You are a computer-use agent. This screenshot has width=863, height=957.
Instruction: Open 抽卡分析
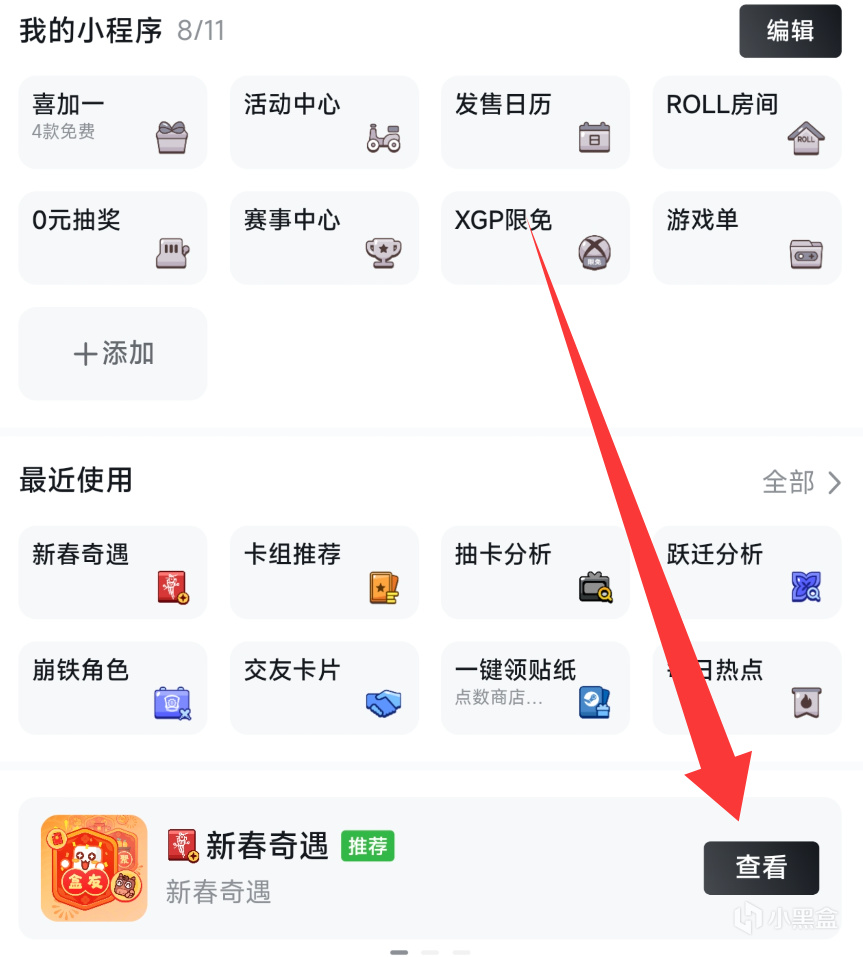click(x=535, y=572)
